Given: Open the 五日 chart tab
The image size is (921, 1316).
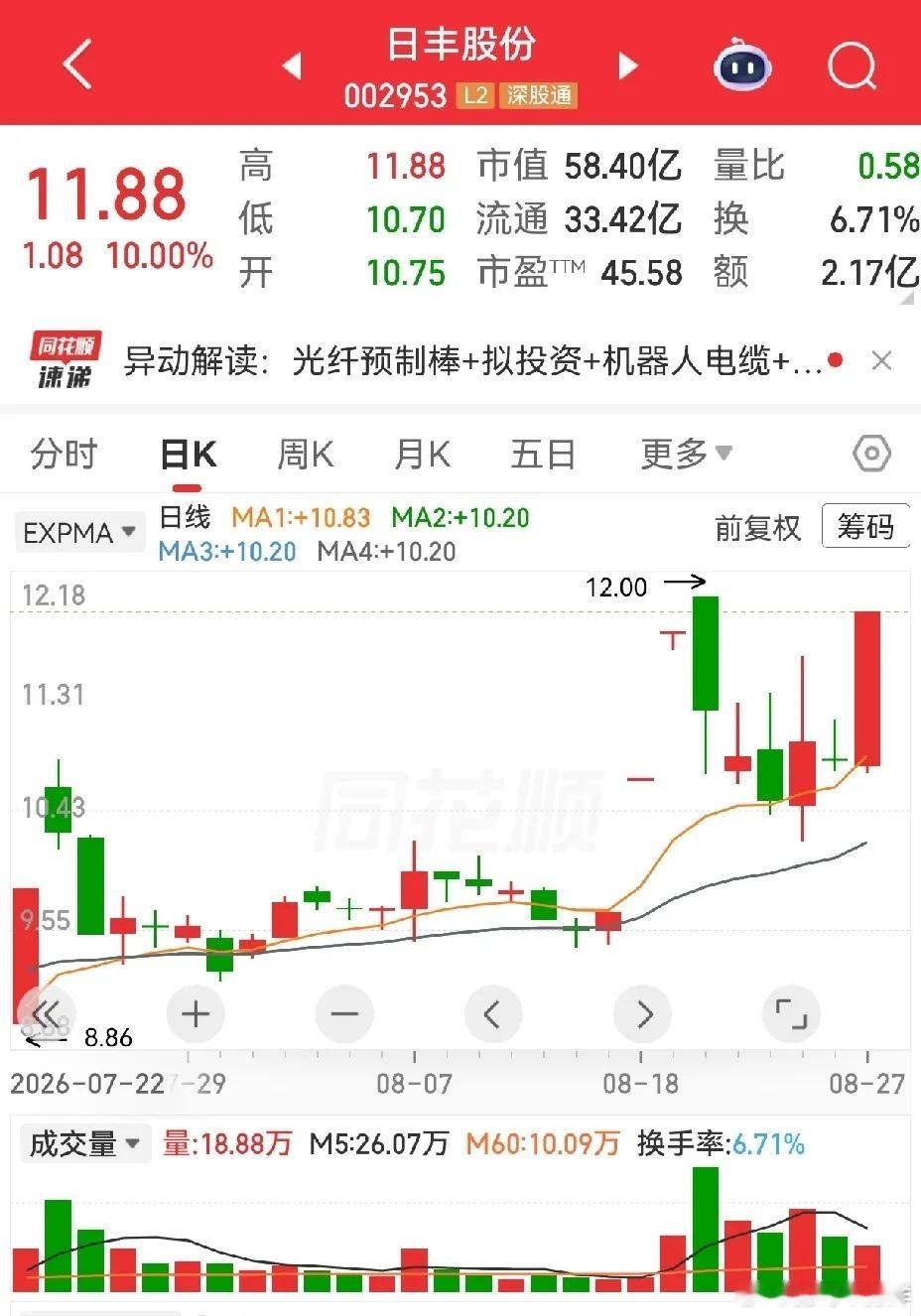Looking at the screenshot, I should click(x=543, y=455).
